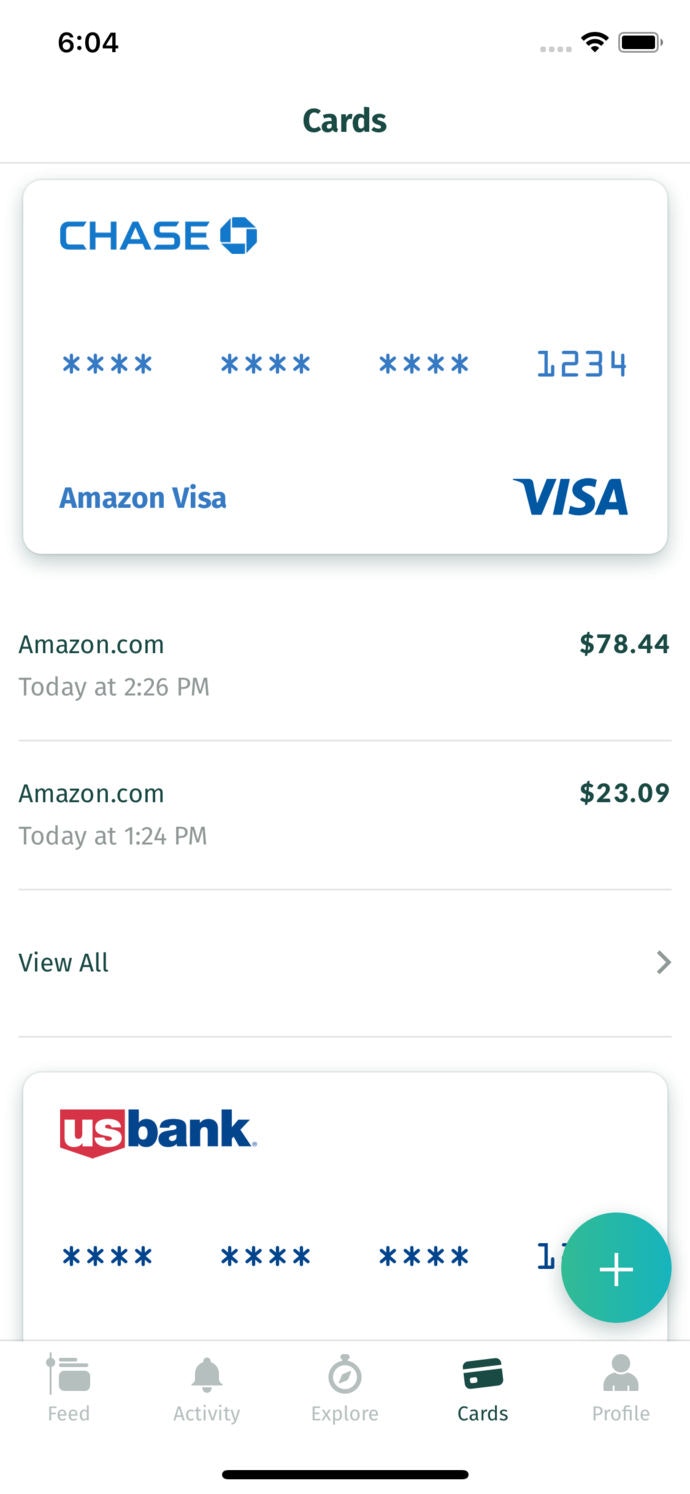
Task: Switch to the Activity tab
Action: tap(207, 1389)
